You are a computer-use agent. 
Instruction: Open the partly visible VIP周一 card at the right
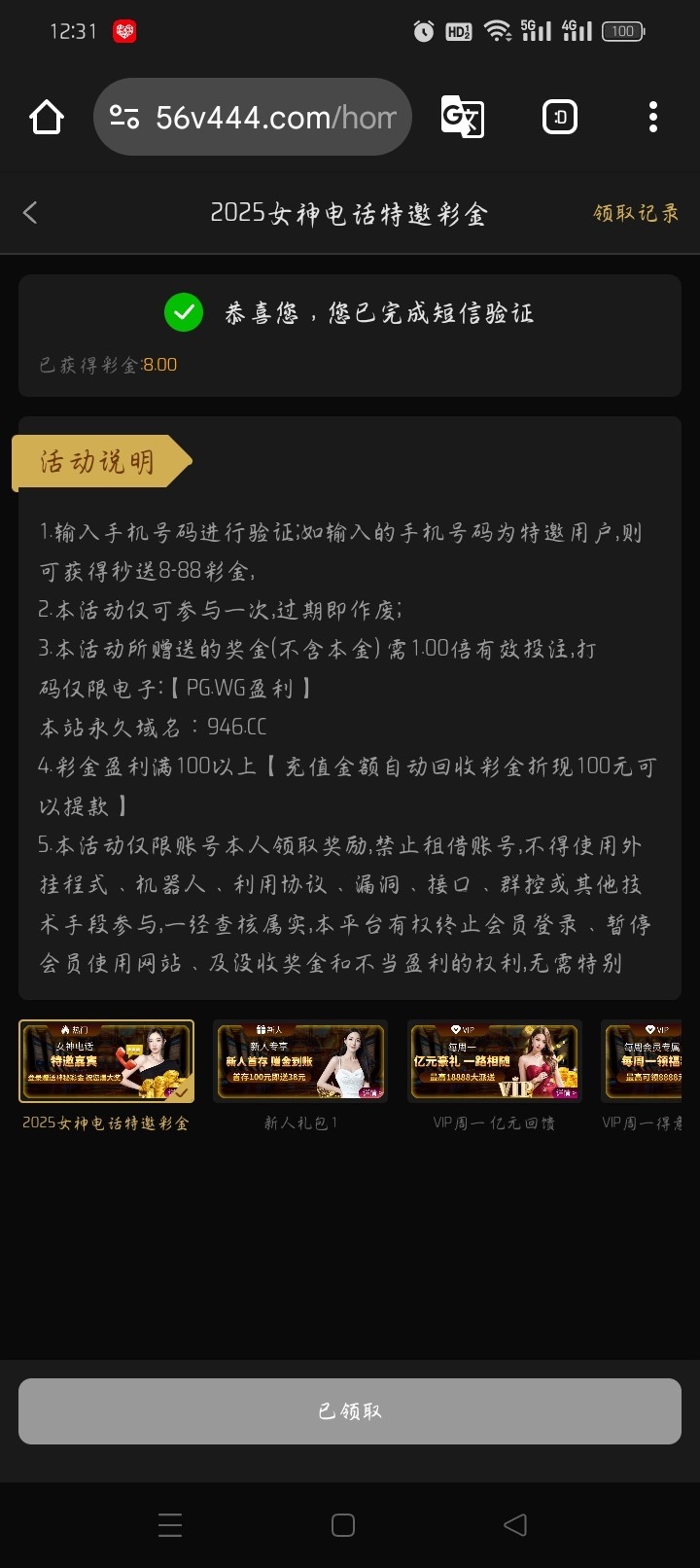coord(643,1061)
